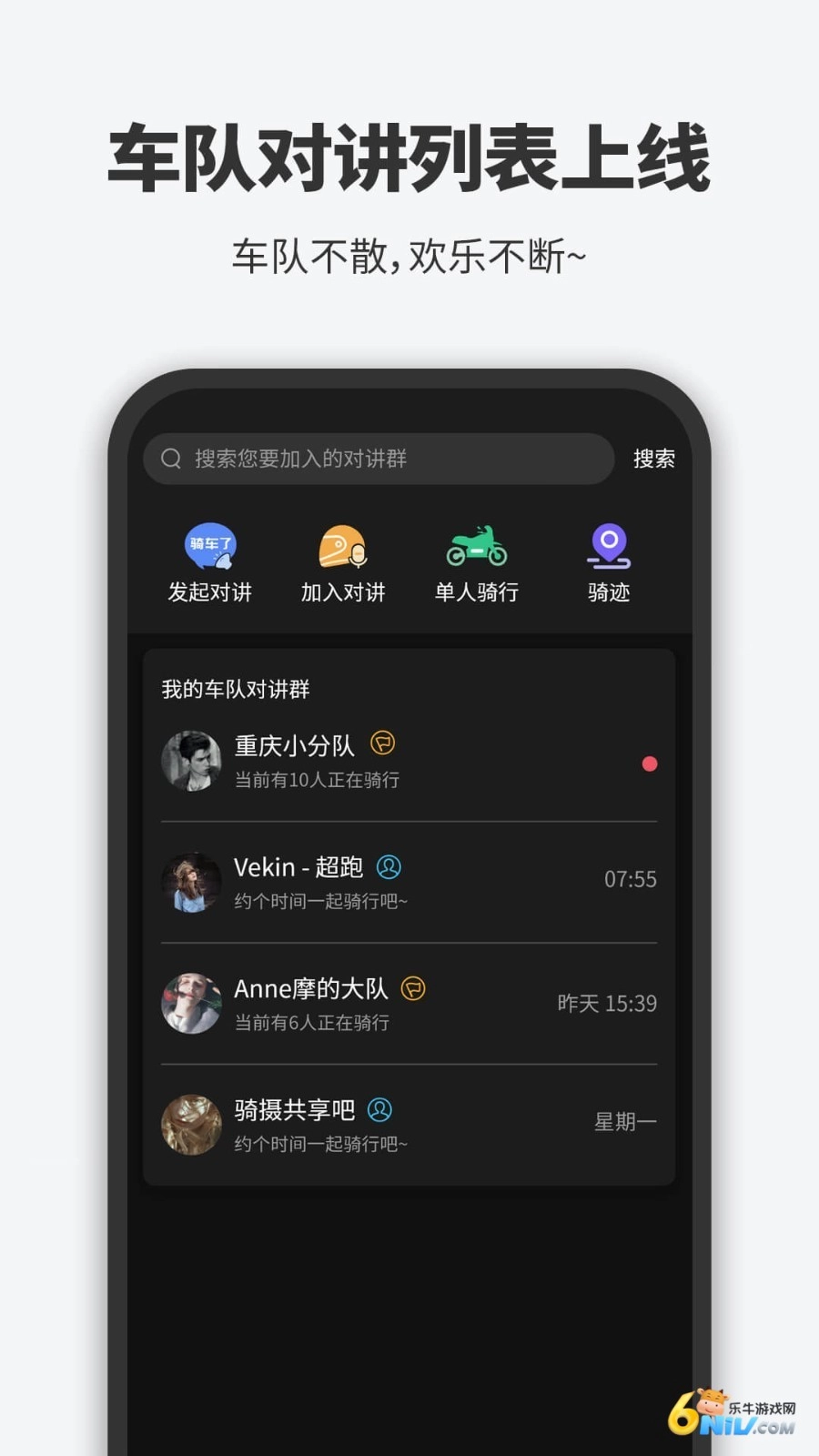
Task: Open the 加入对讲 helmet icon
Action: (x=342, y=546)
